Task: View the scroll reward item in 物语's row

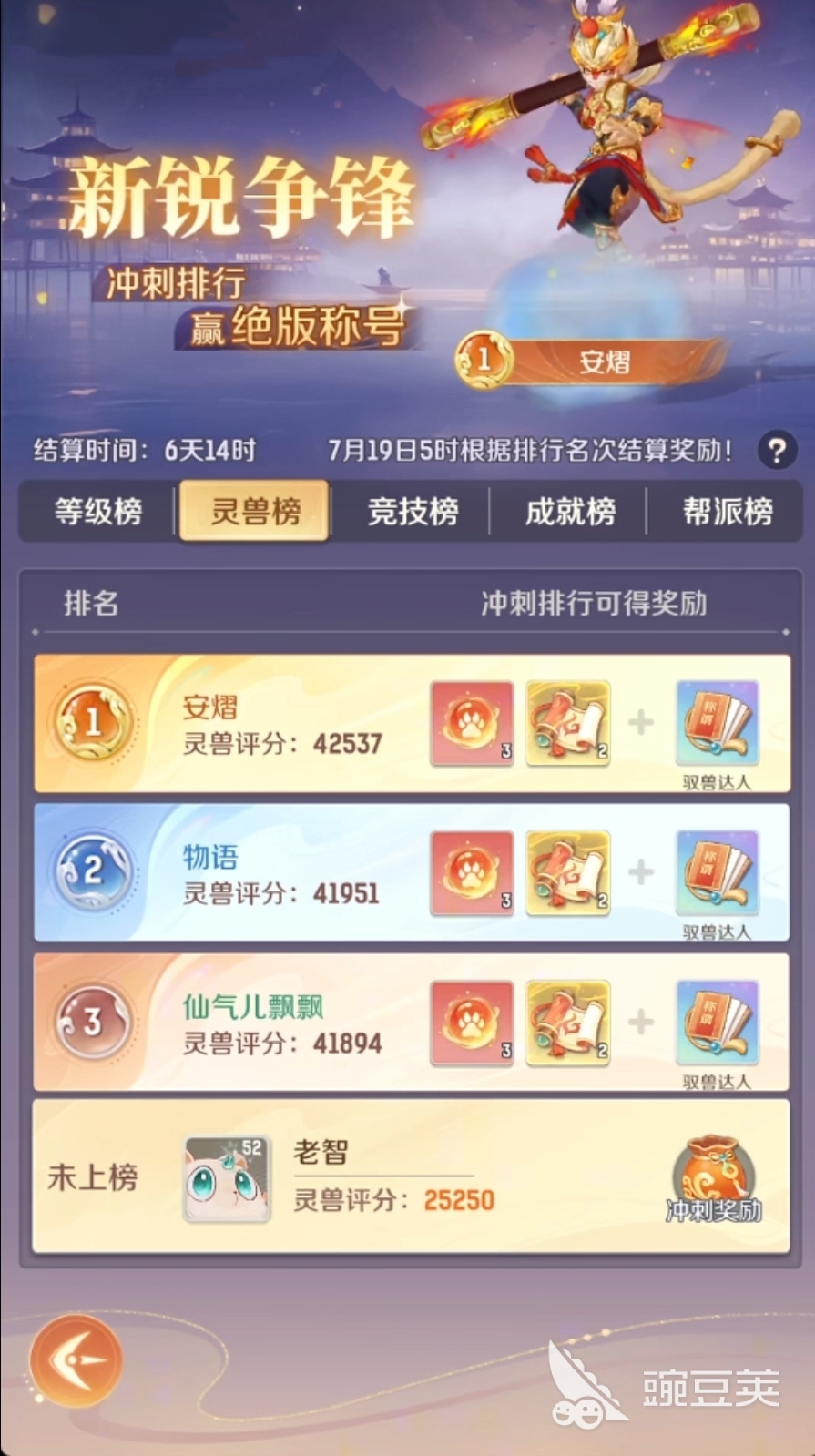Action: pyautogui.click(x=567, y=872)
